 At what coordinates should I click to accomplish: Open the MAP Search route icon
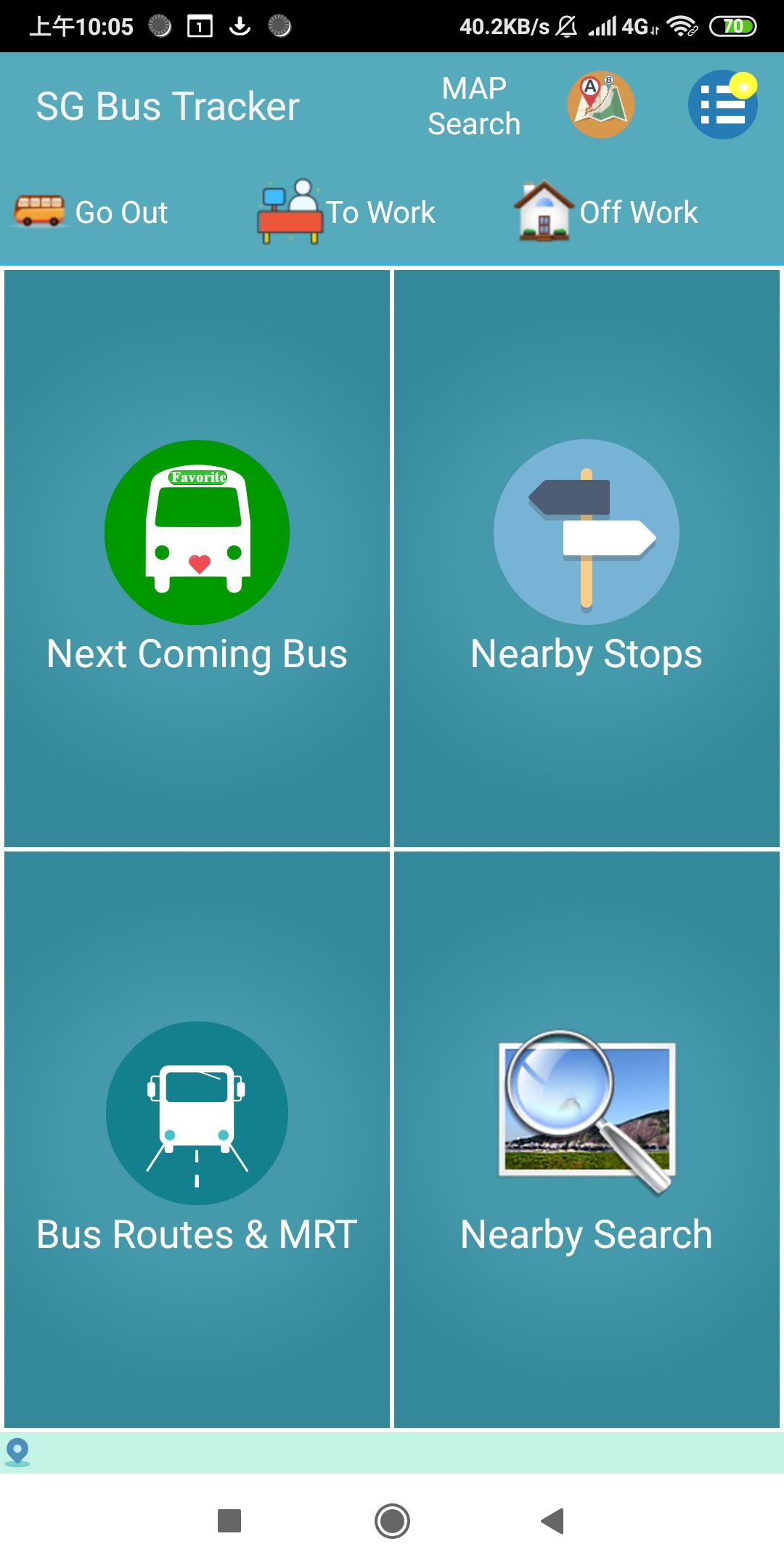[x=600, y=105]
